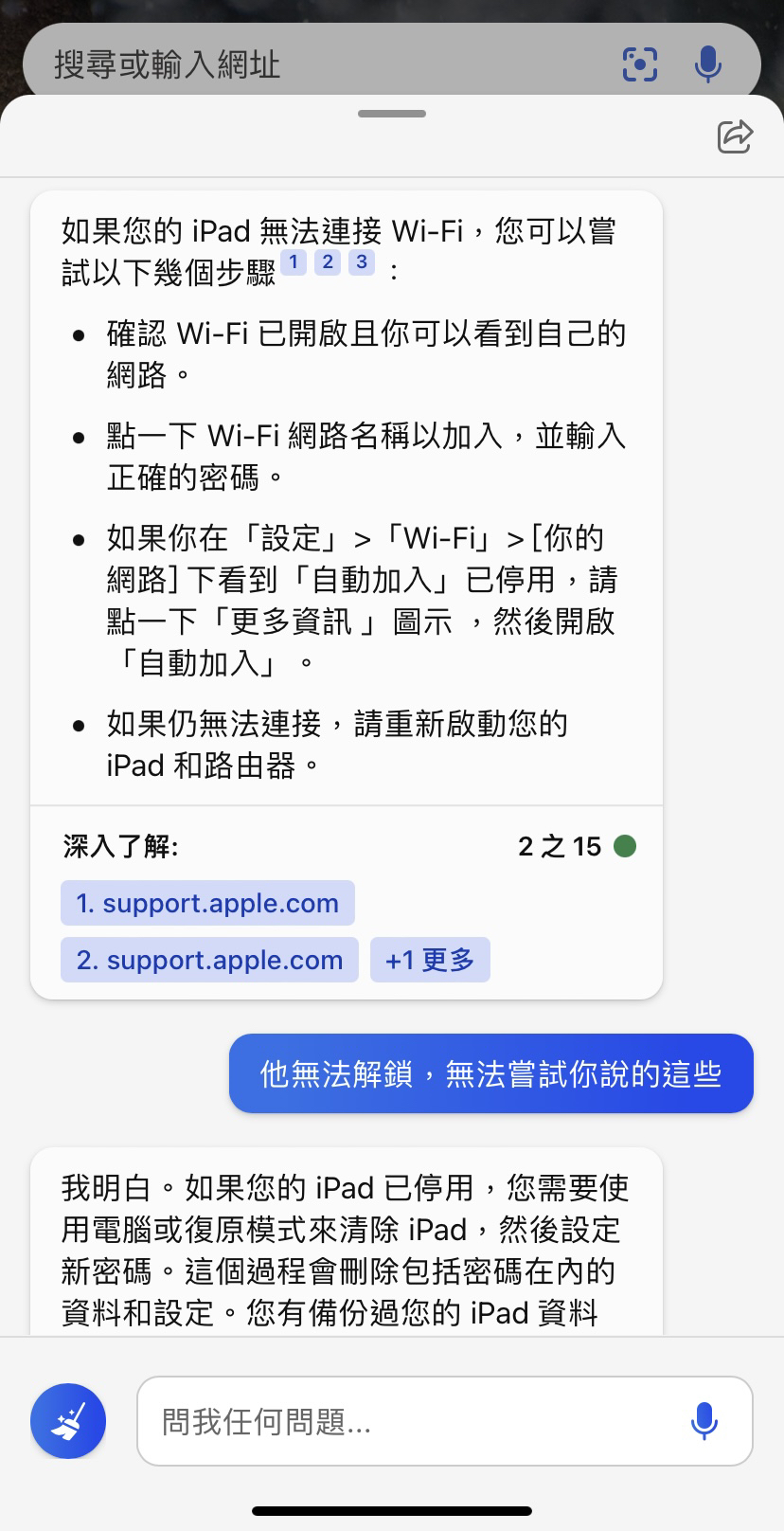Open citation number 1
The height and width of the screenshot is (1531, 784).
pyautogui.click(x=294, y=262)
